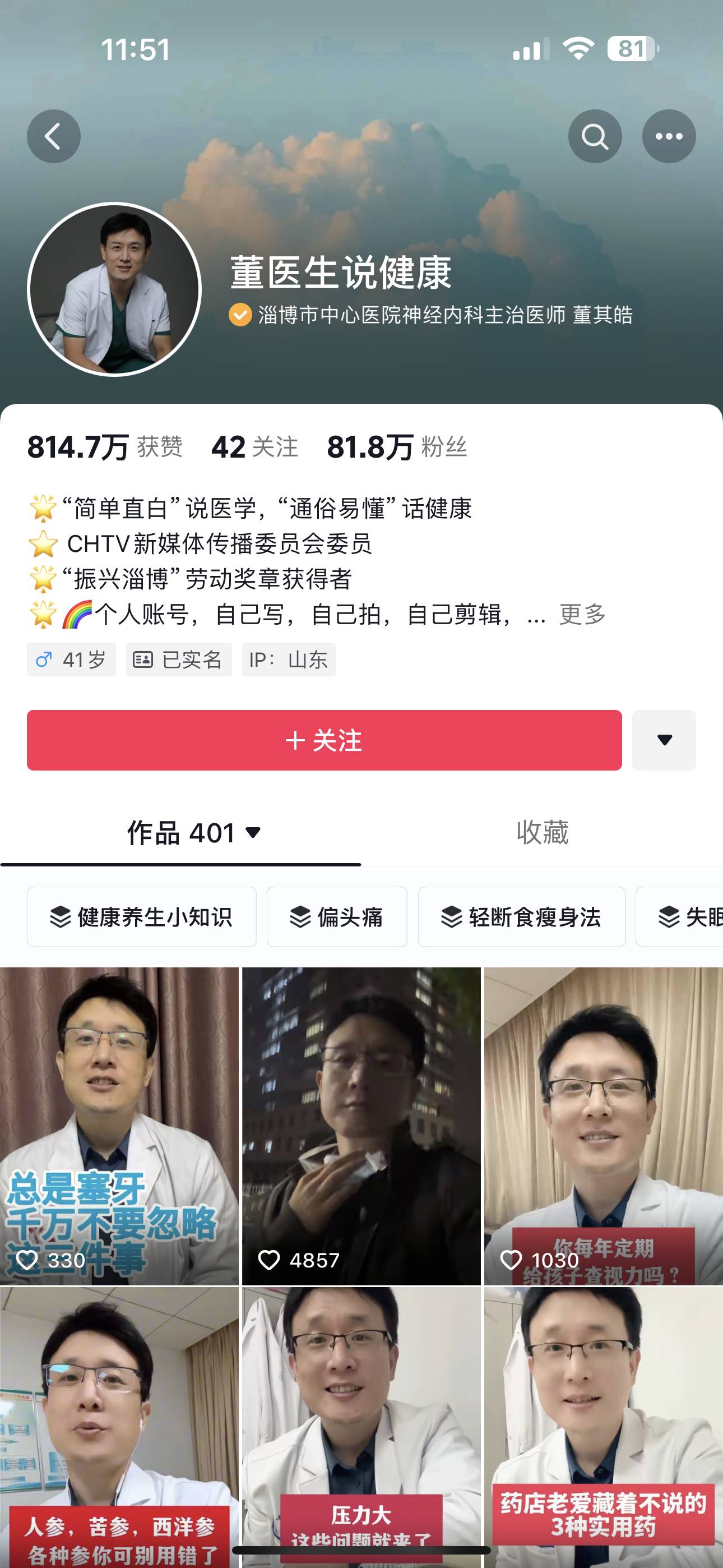The width and height of the screenshot is (723, 1568).
Task: Open 轻断食瘦身法 collection chip
Action: click(522, 917)
